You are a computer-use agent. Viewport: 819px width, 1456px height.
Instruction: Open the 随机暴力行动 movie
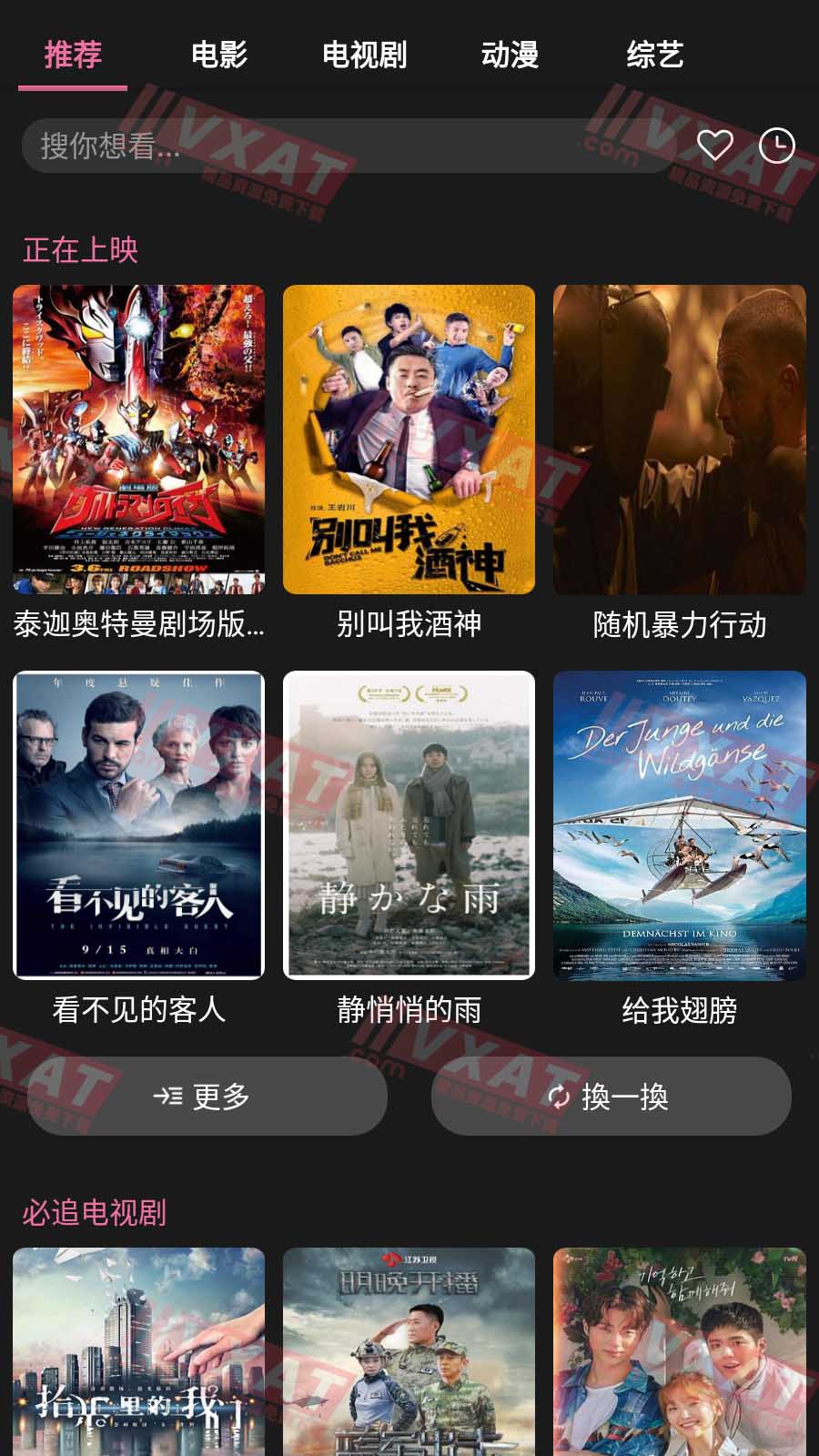coord(679,440)
